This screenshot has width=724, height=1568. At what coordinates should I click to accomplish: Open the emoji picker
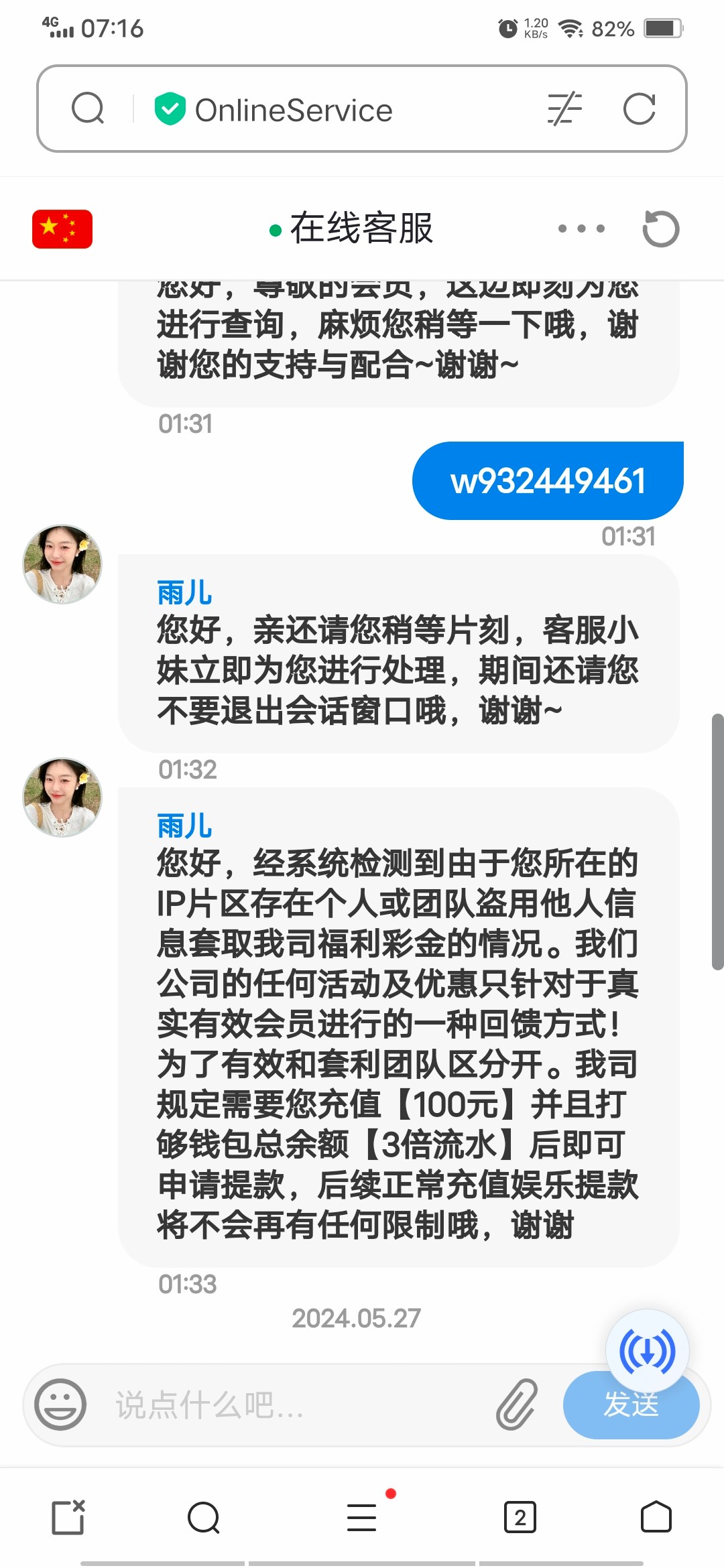(60, 1404)
